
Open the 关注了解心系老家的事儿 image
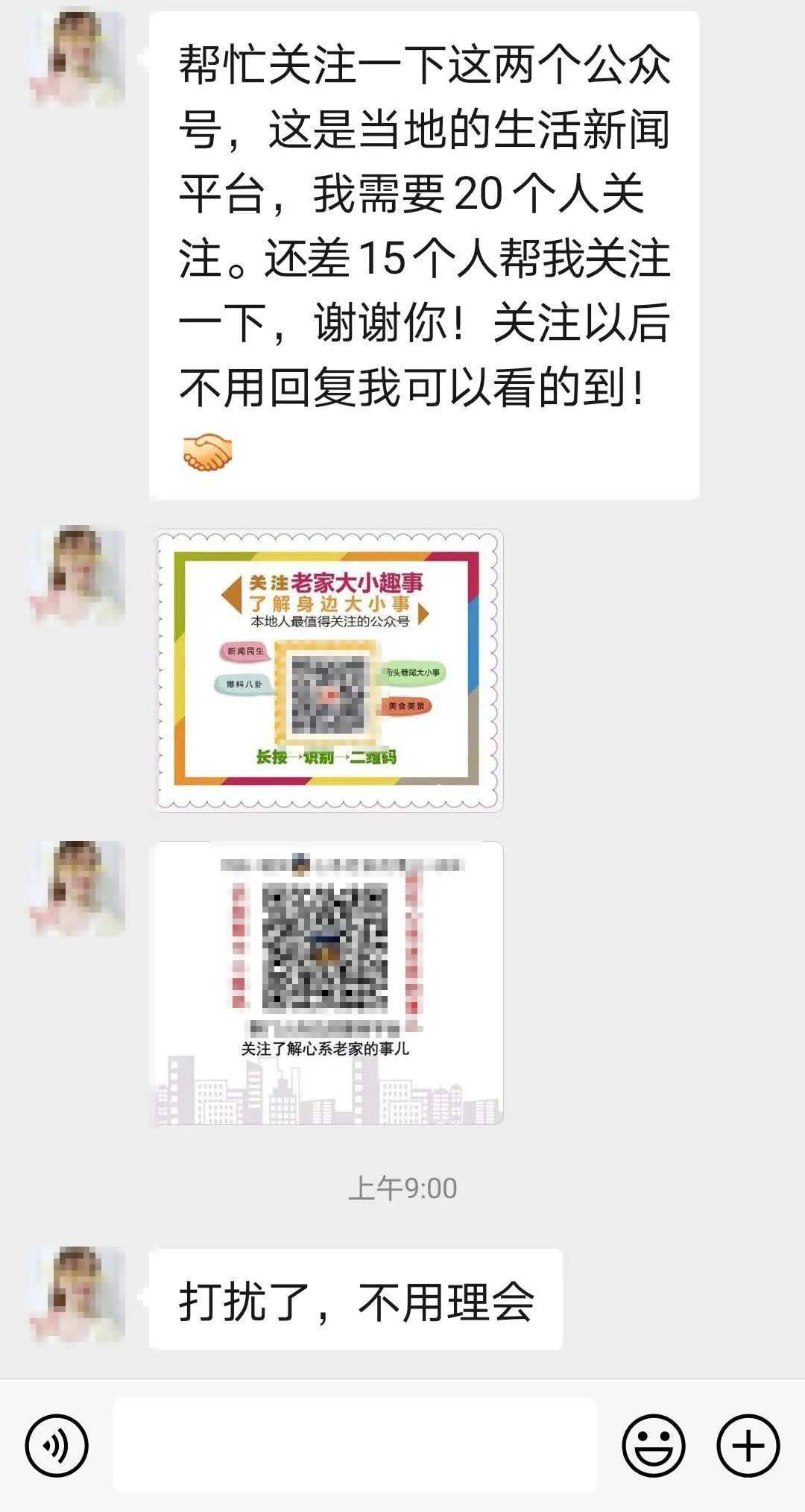tap(329, 983)
